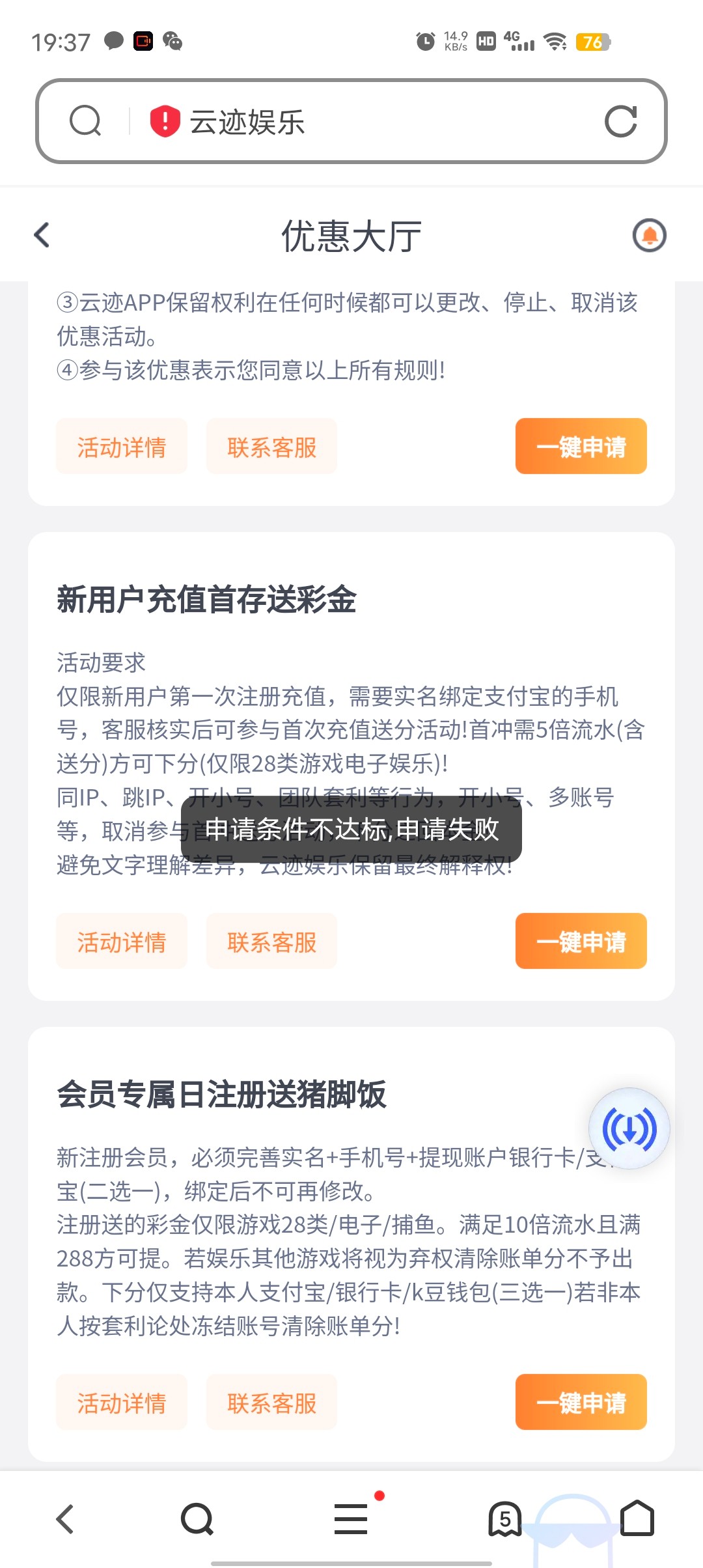Contact 联系客服 for 新用户充值首存送彩金
Image resolution: width=703 pixels, height=1568 pixels.
click(271, 942)
